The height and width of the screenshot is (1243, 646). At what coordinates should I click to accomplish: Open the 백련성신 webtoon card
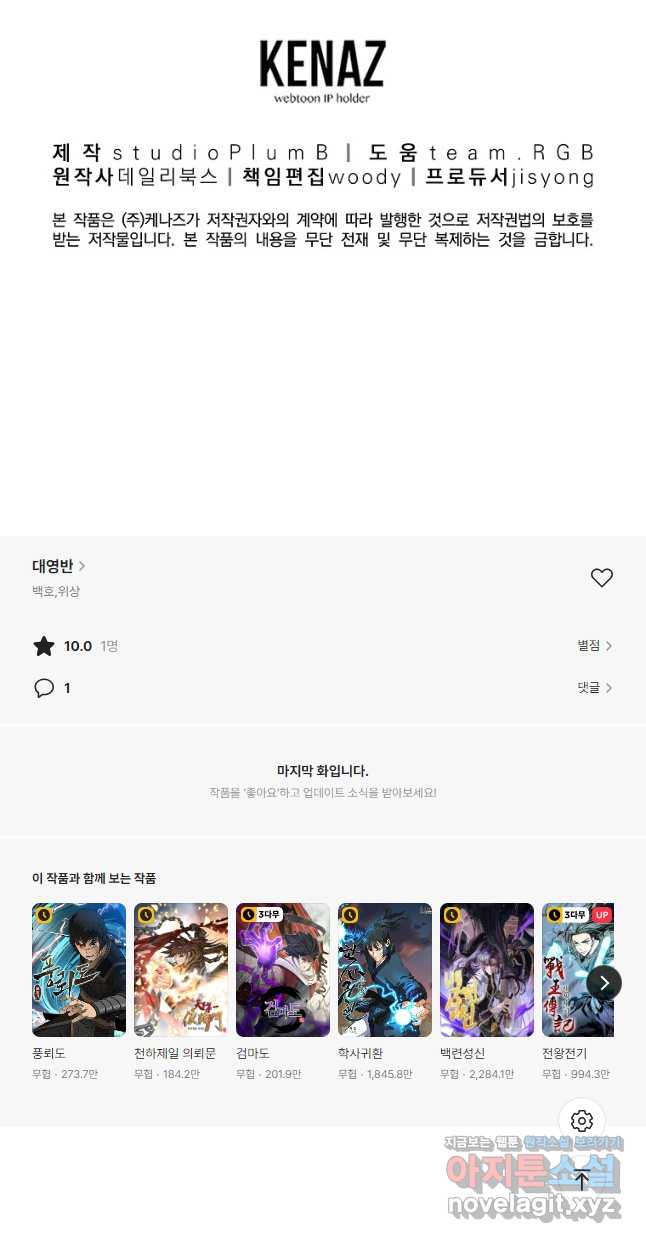coord(487,970)
